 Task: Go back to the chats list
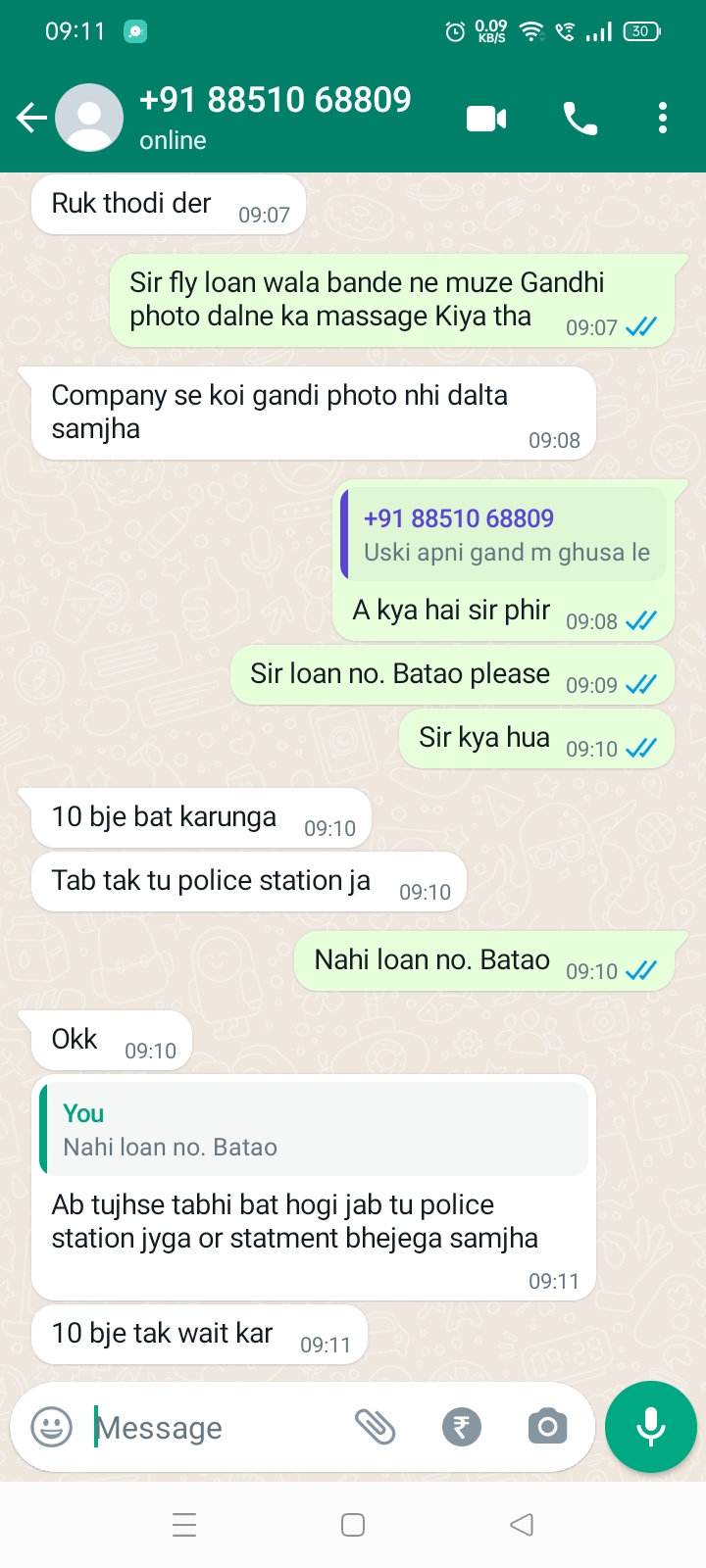pyautogui.click(x=31, y=119)
